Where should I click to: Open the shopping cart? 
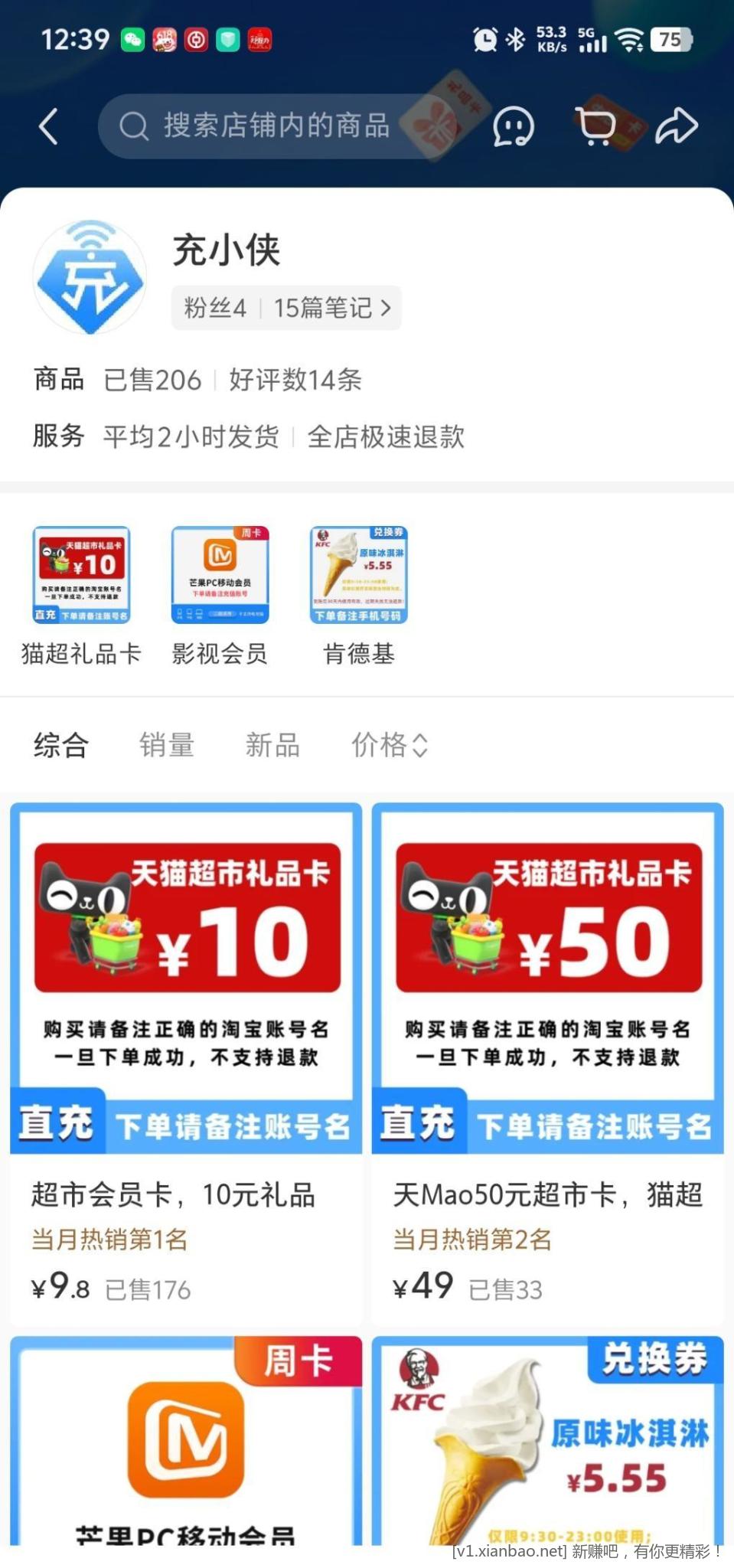pyautogui.click(x=596, y=126)
